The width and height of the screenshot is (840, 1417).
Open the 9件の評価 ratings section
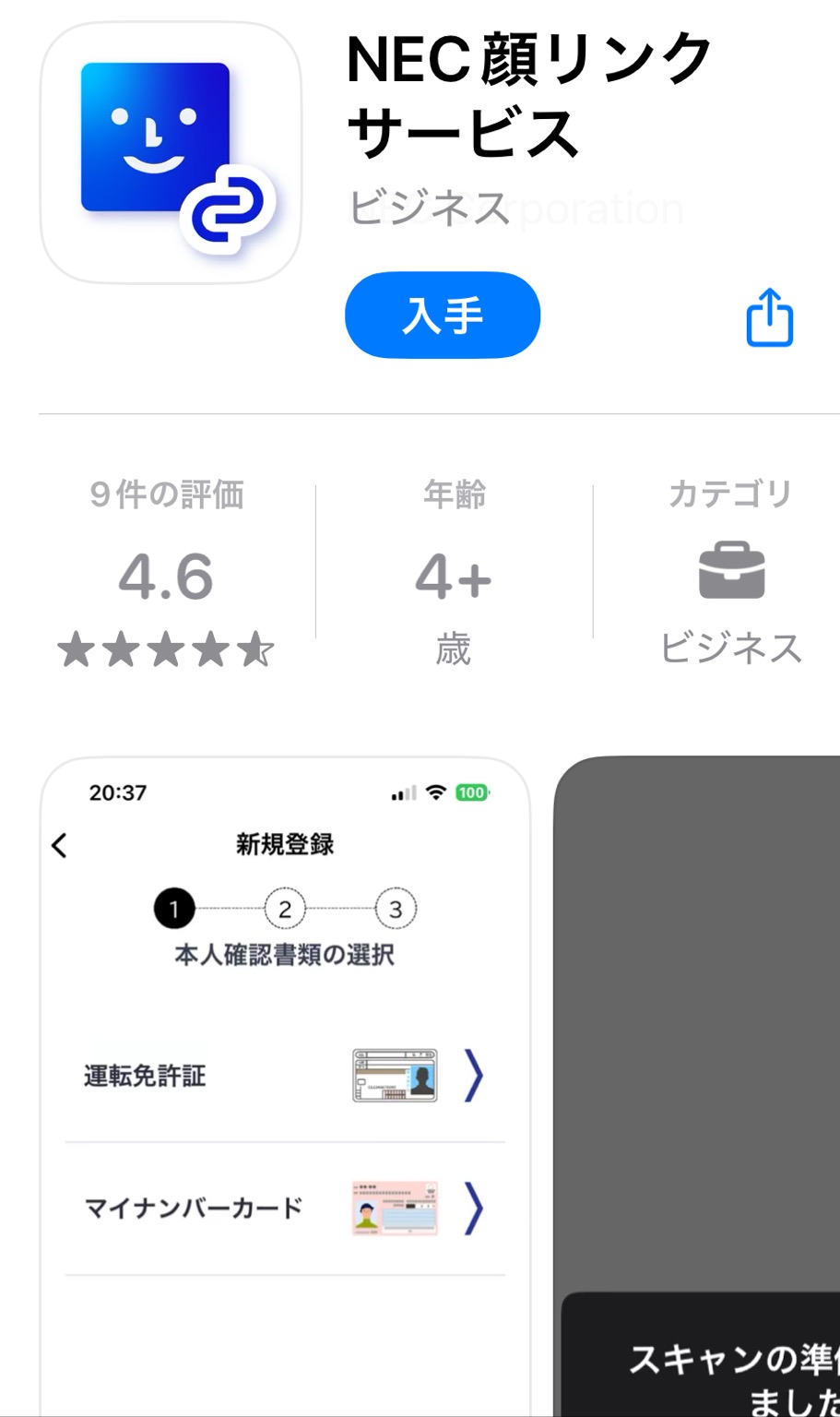(x=166, y=573)
